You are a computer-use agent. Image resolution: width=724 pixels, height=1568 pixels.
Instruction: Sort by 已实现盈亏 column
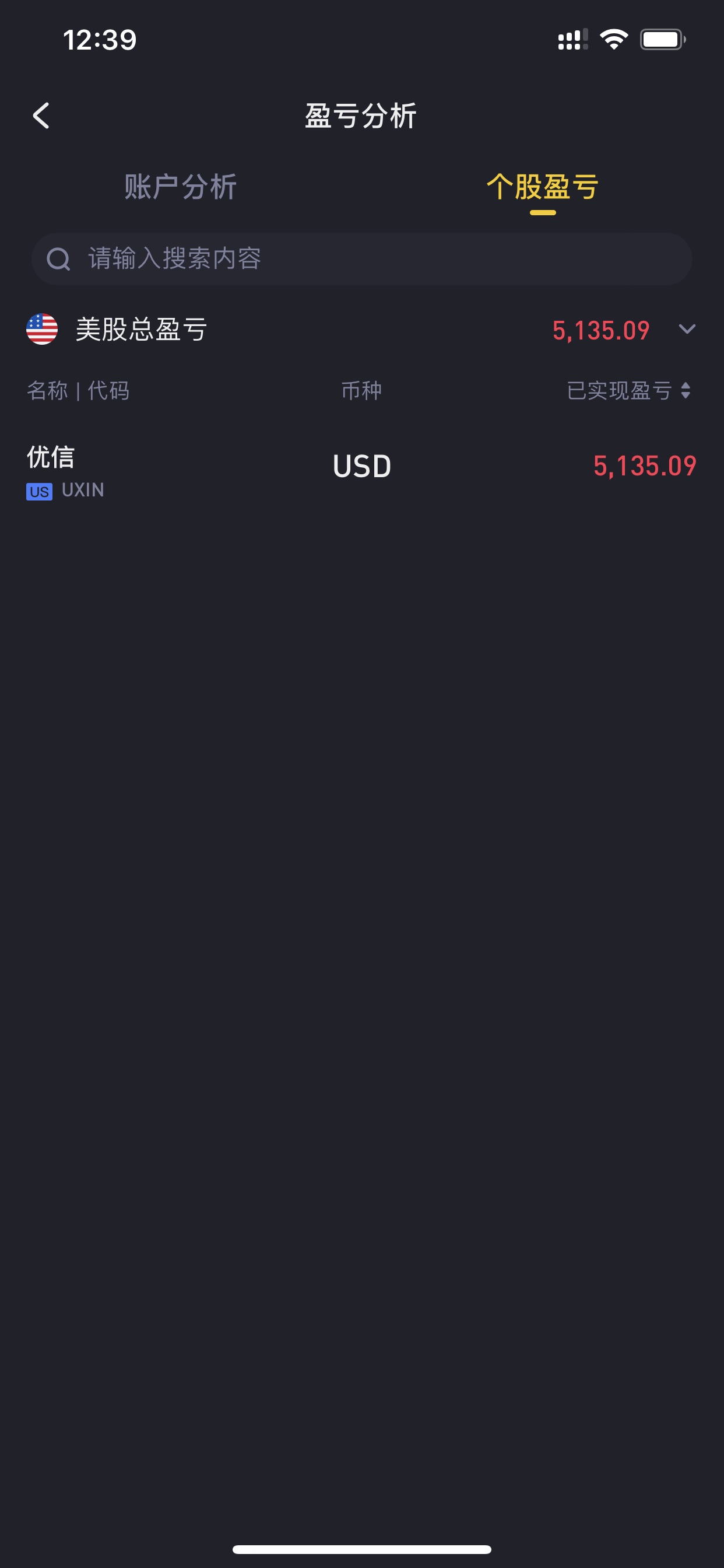tap(628, 391)
